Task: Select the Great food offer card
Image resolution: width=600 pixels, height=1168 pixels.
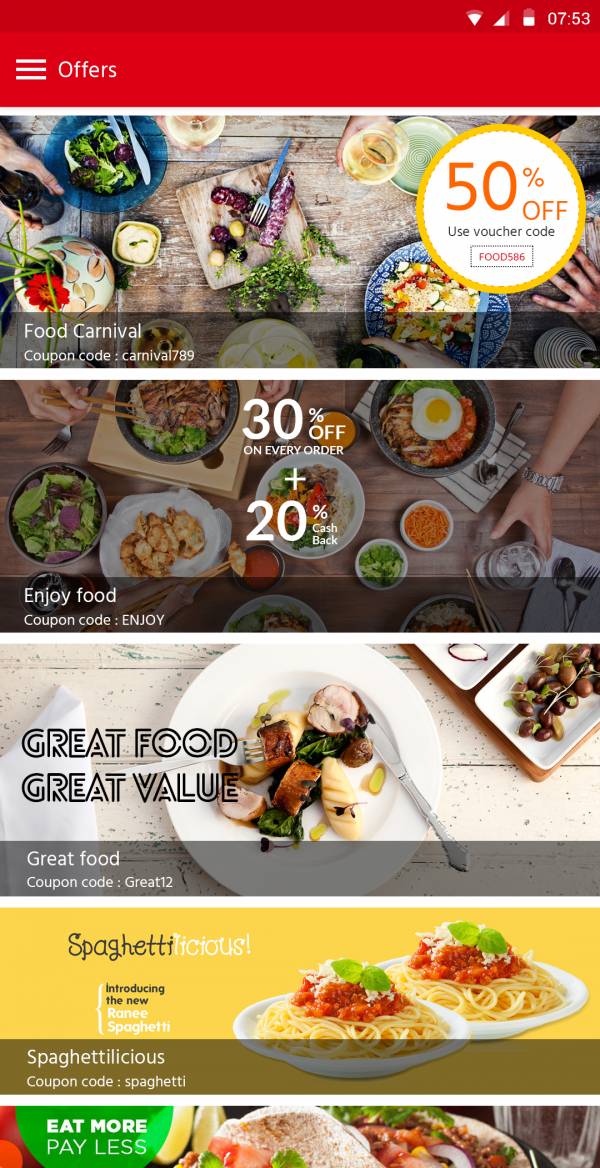Action: click(300, 770)
